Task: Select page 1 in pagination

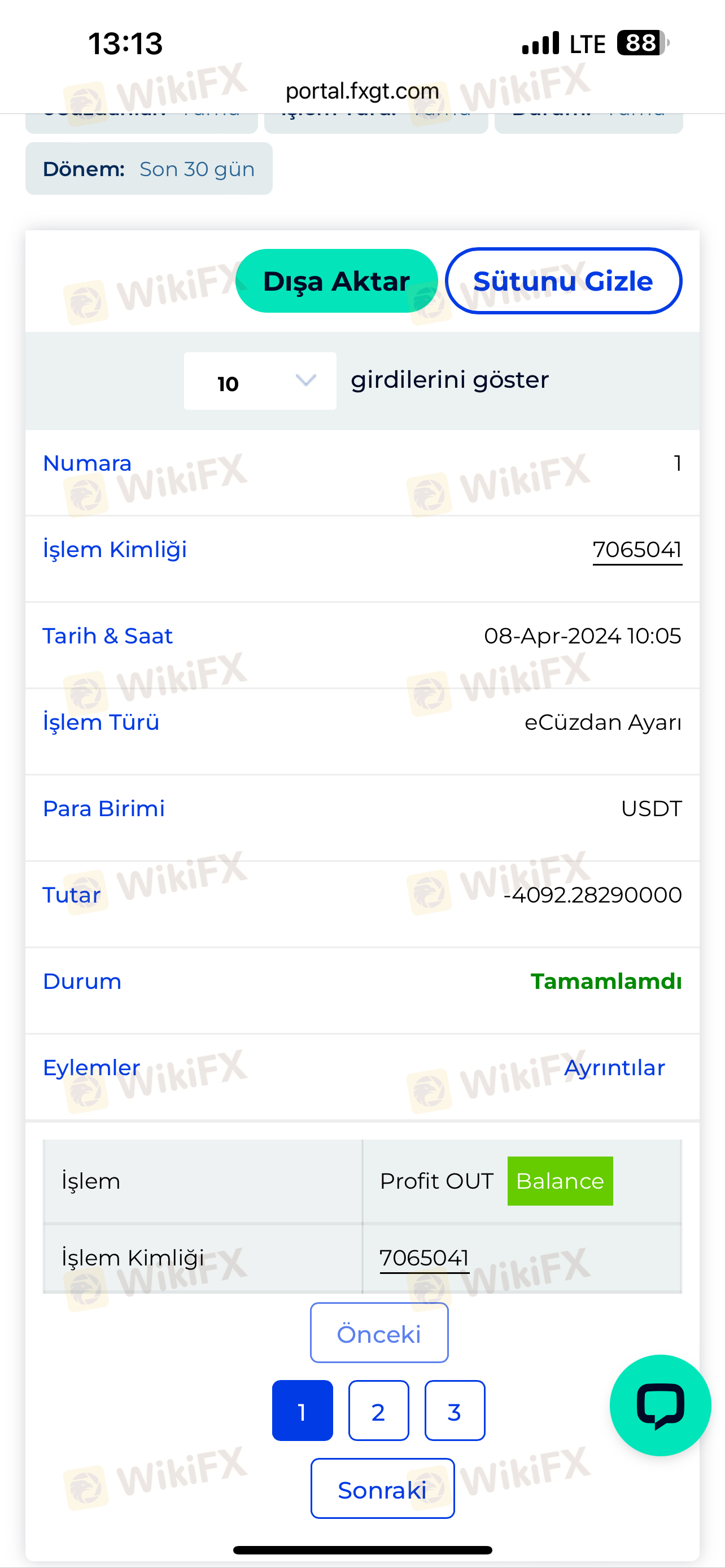Action: (x=302, y=1411)
